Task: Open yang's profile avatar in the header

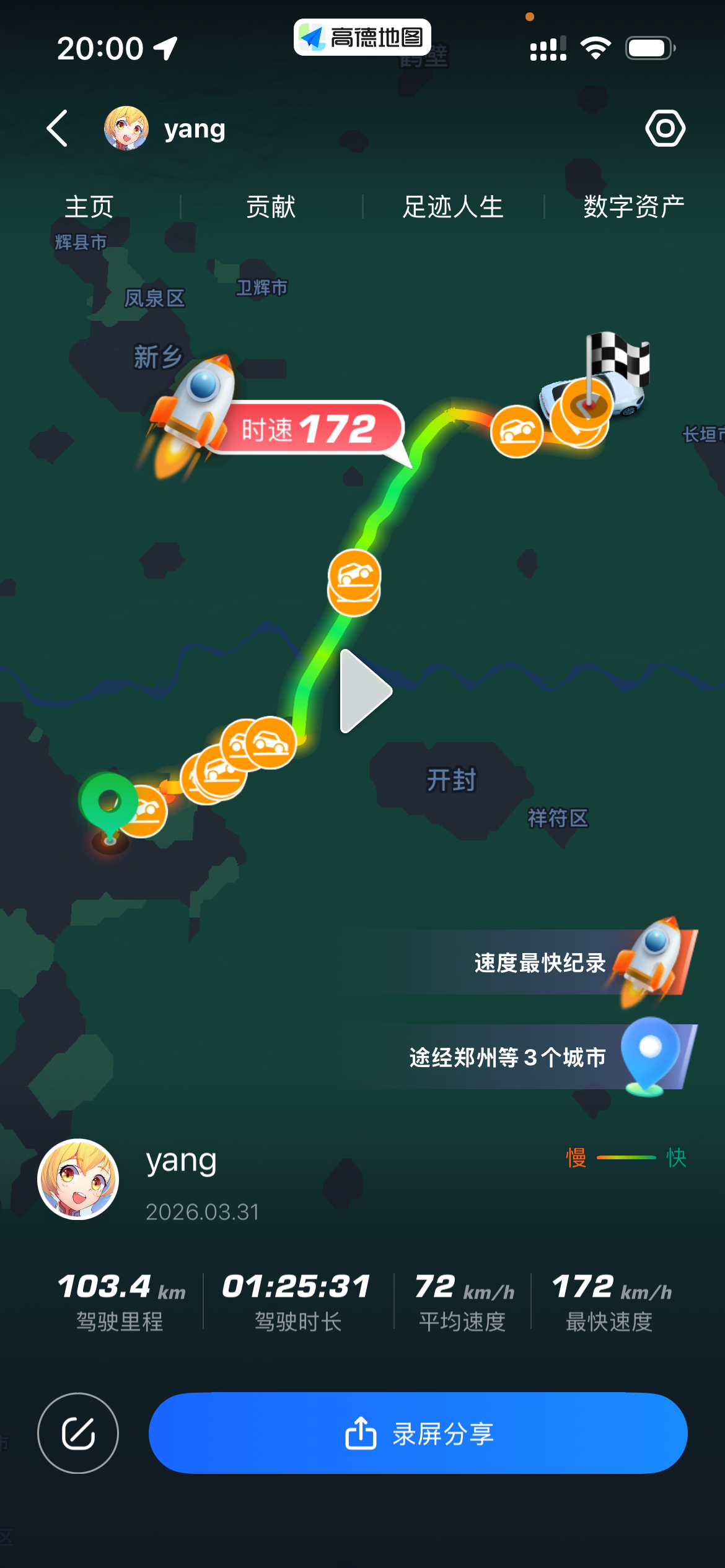Action: pyautogui.click(x=126, y=129)
